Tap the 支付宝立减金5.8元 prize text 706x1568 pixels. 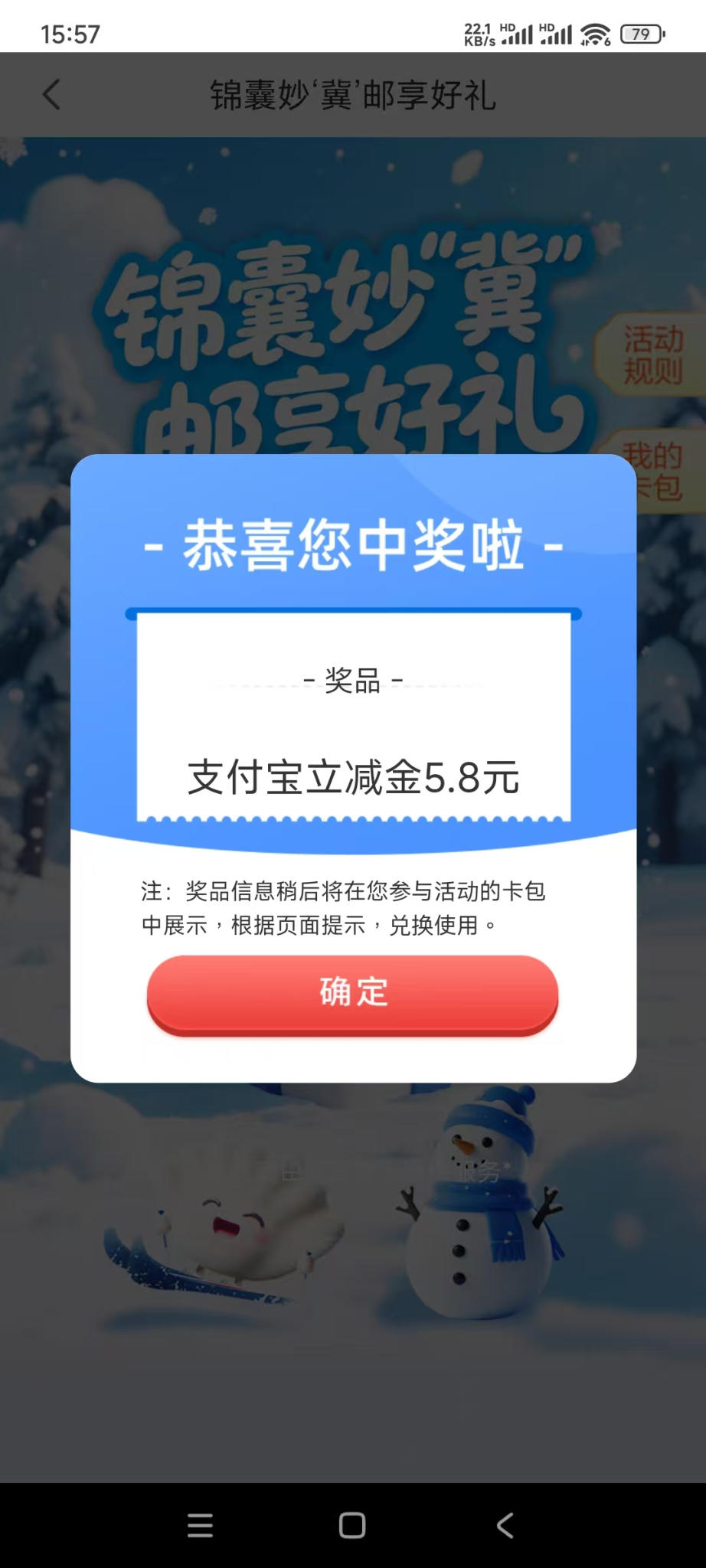click(352, 777)
